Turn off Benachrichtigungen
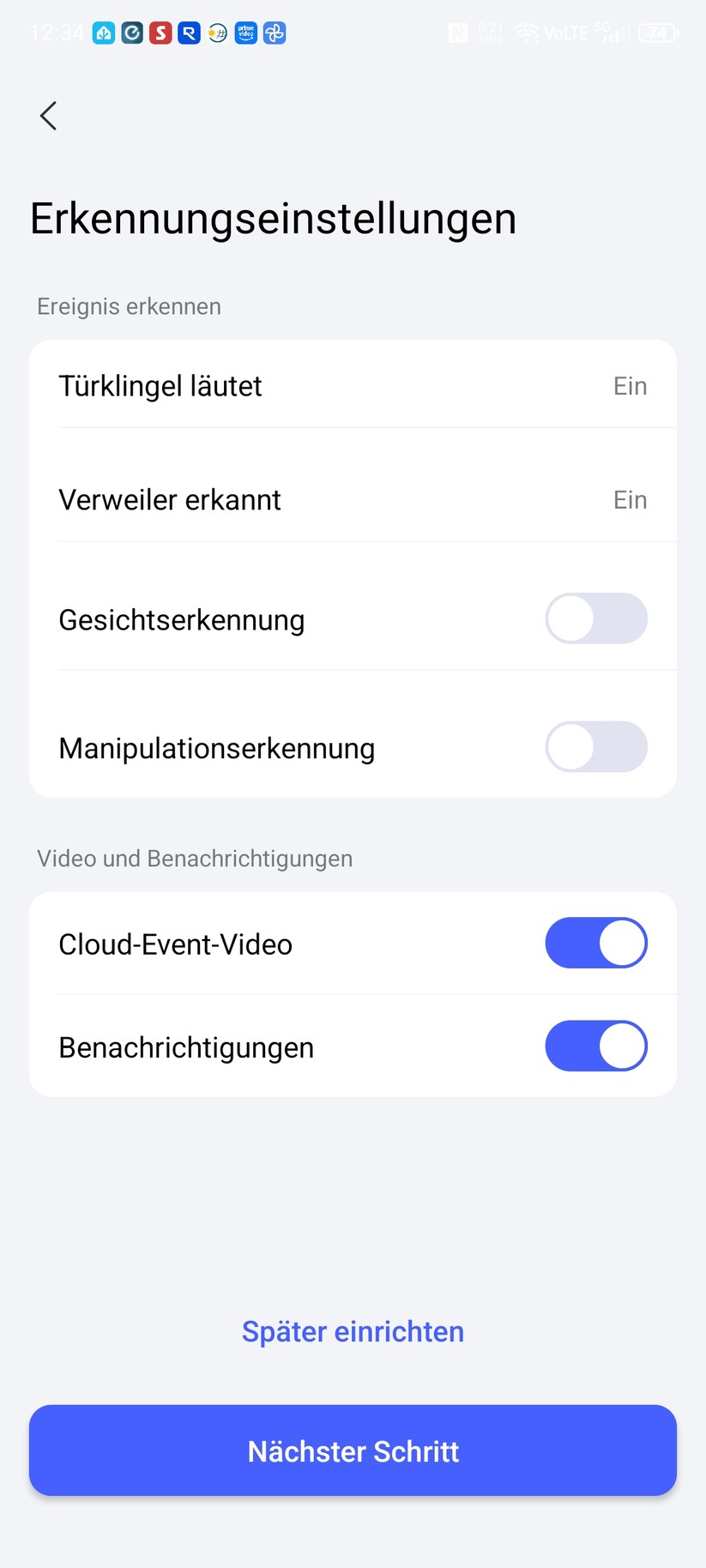The width and height of the screenshot is (706, 1568). [x=596, y=1046]
